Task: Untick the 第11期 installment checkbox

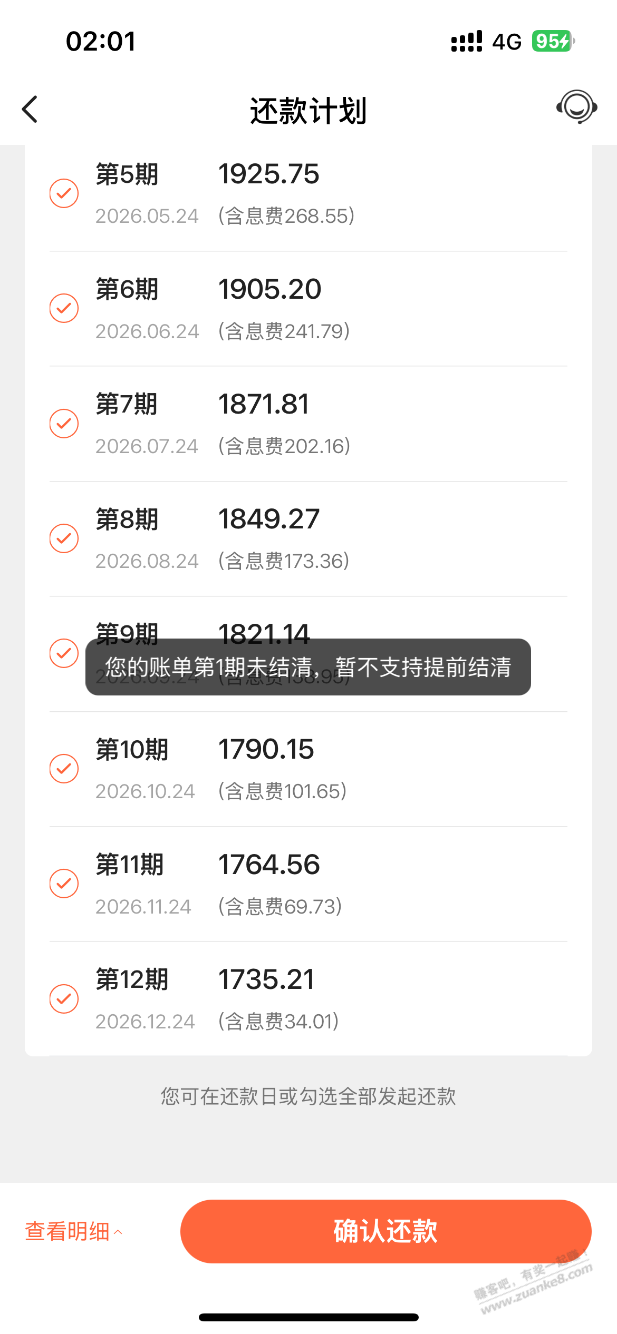Action: [64, 883]
